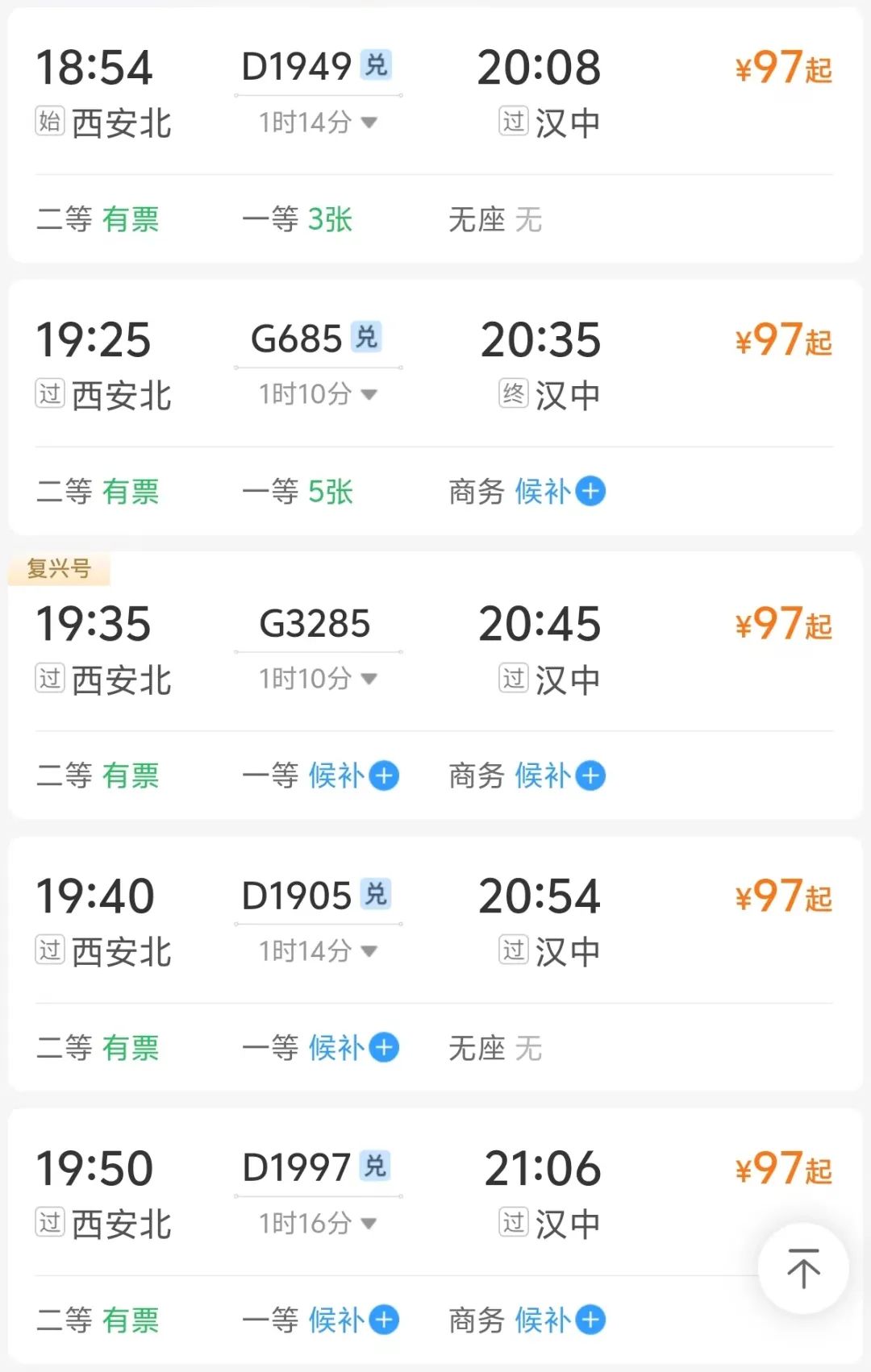
Task: Open train D1997 departing at 19:50
Action: (x=297, y=1167)
